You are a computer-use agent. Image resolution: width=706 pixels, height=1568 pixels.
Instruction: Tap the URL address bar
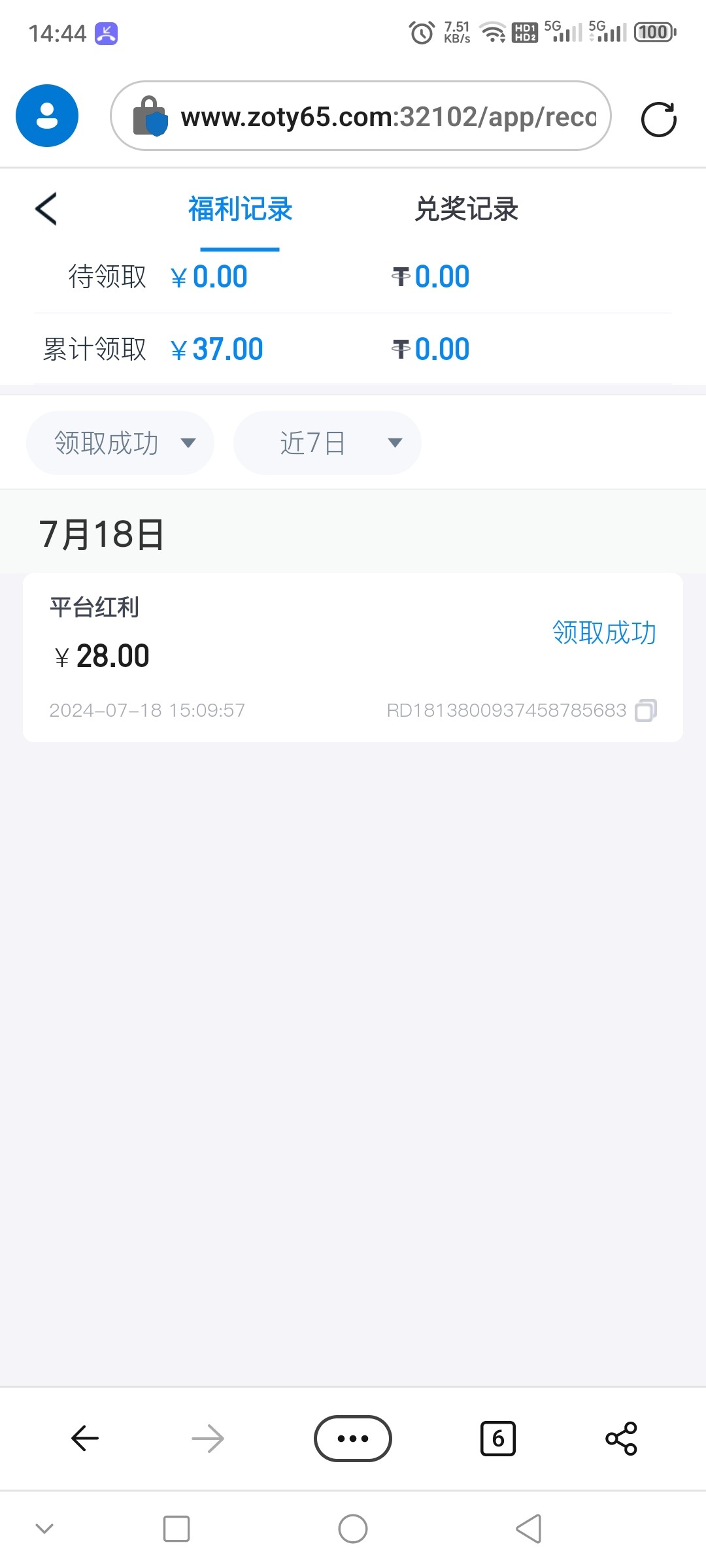(361, 116)
